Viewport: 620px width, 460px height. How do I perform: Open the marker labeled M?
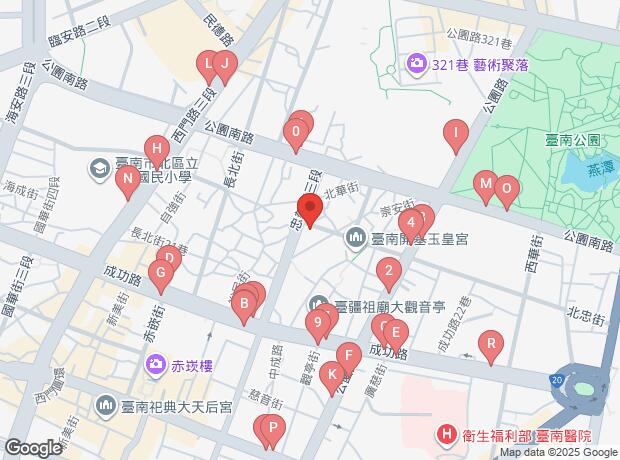coord(485,185)
